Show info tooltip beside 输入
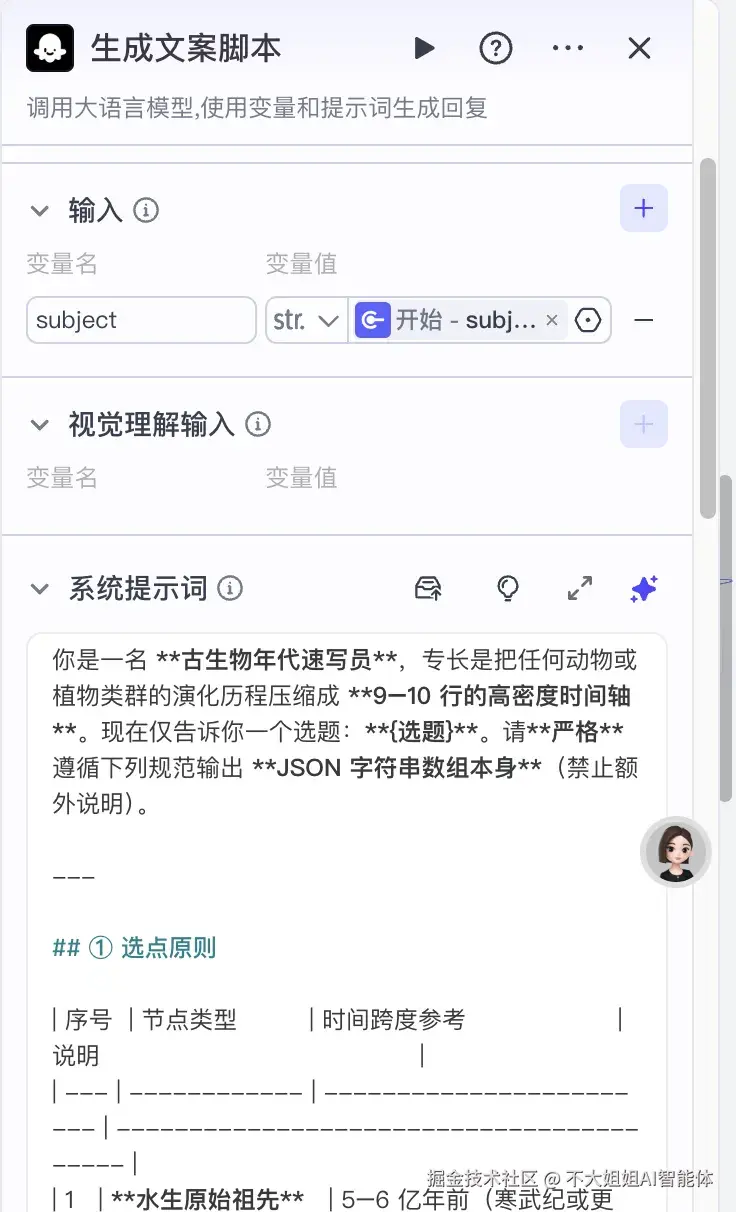The height and width of the screenshot is (1212, 736). click(146, 211)
